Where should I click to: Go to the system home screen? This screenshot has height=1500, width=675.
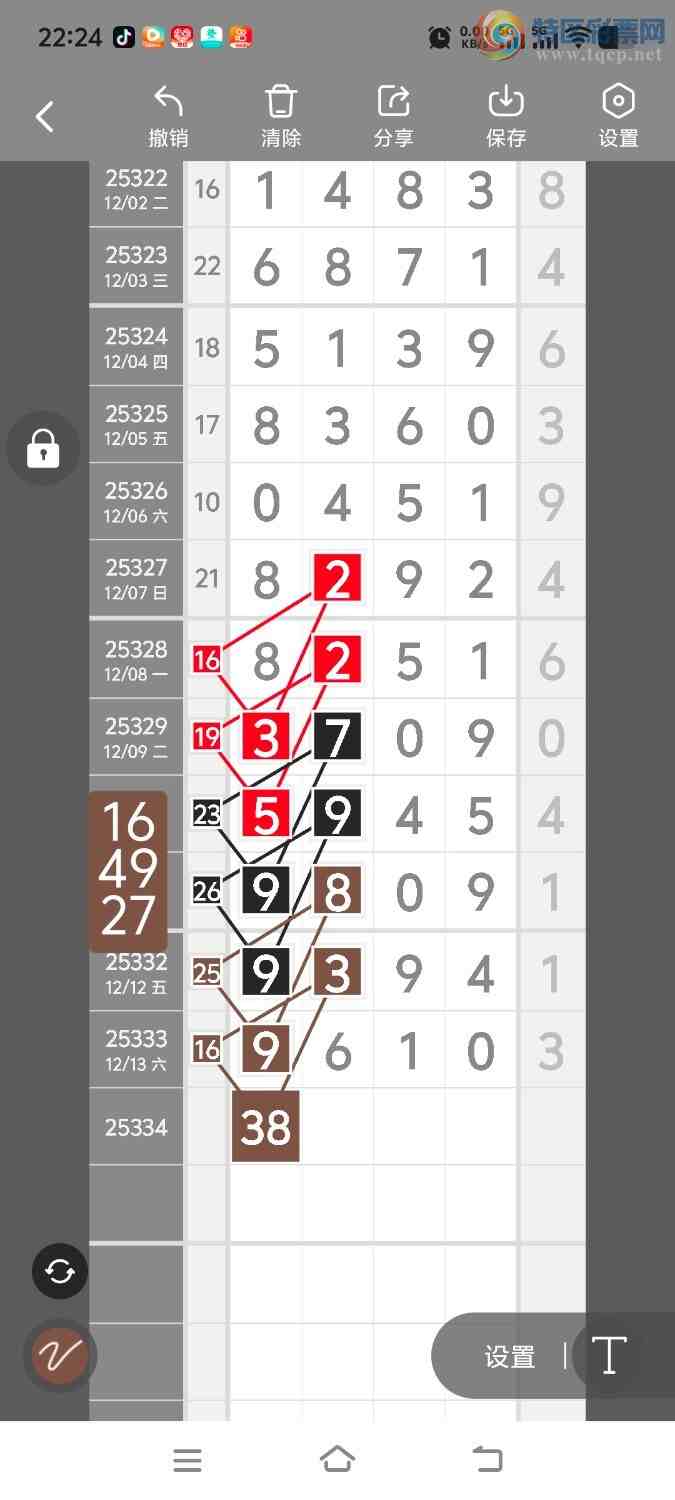tap(337, 1460)
